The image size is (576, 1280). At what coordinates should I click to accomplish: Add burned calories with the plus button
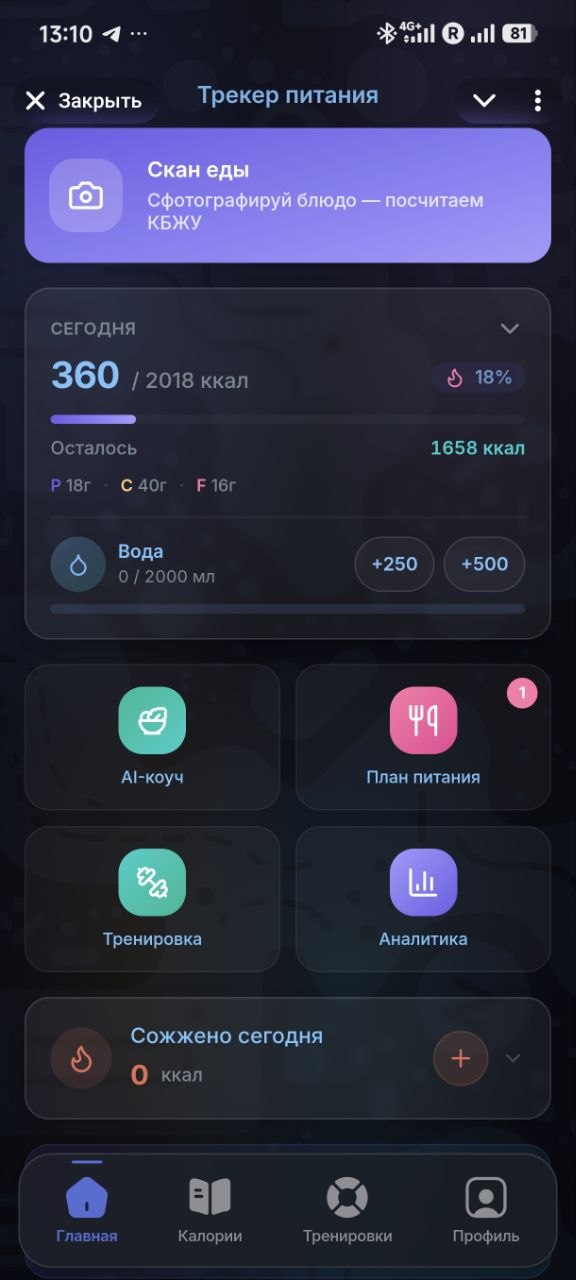(x=461, y=1058)
